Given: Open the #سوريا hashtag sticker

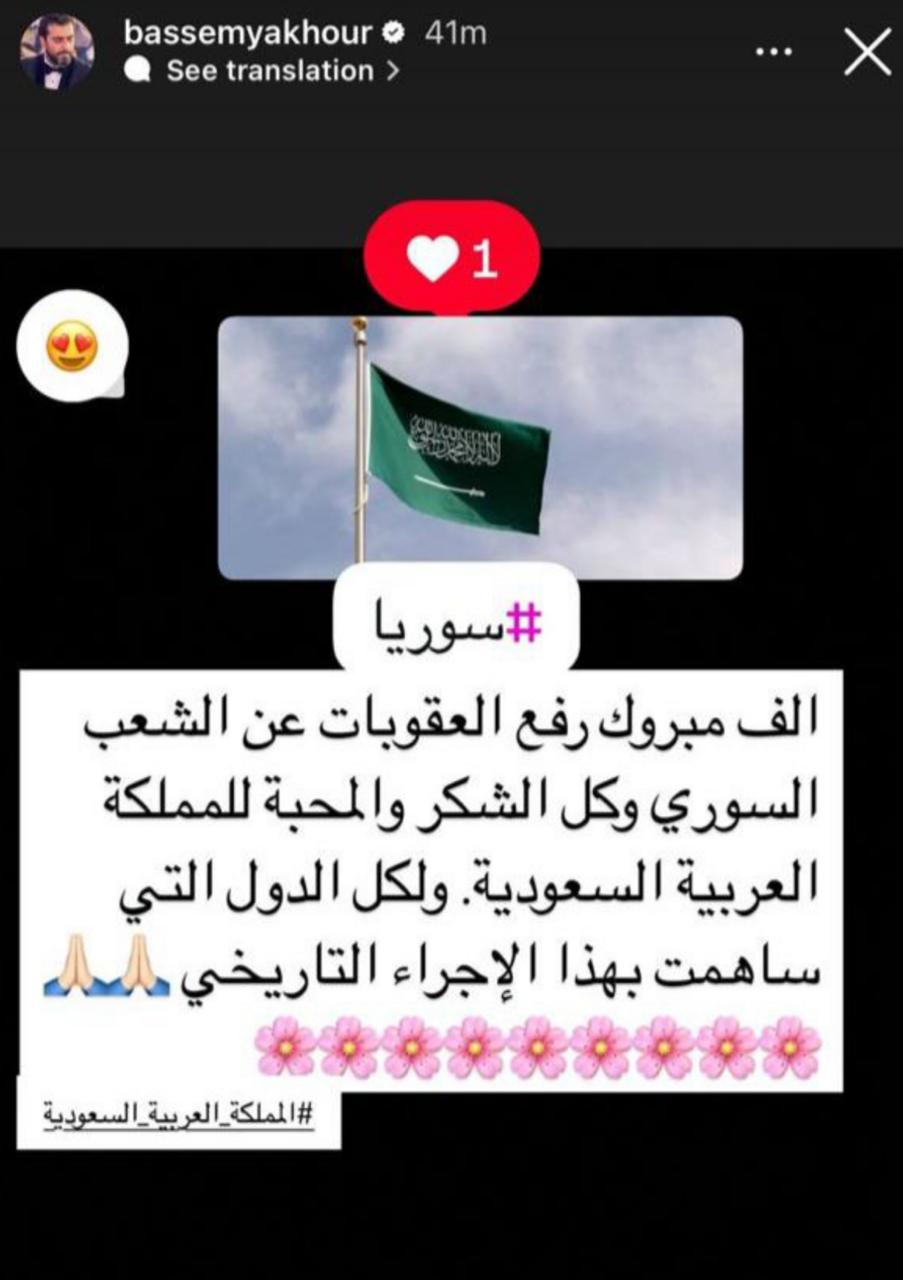Looking at the screenshot, I should pos(456,621).
